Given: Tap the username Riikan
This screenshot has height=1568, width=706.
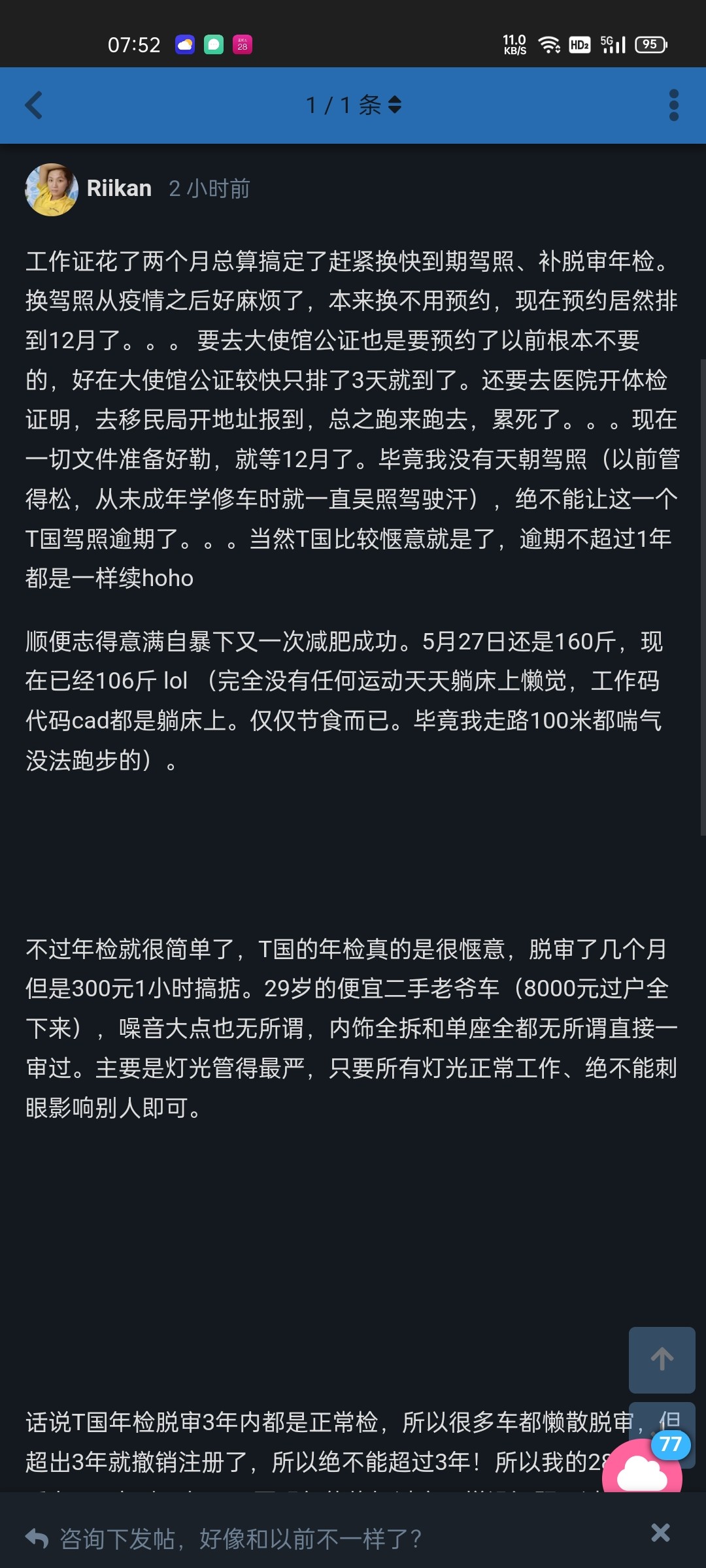Looking at the screenshot, I should pos(119,189).
